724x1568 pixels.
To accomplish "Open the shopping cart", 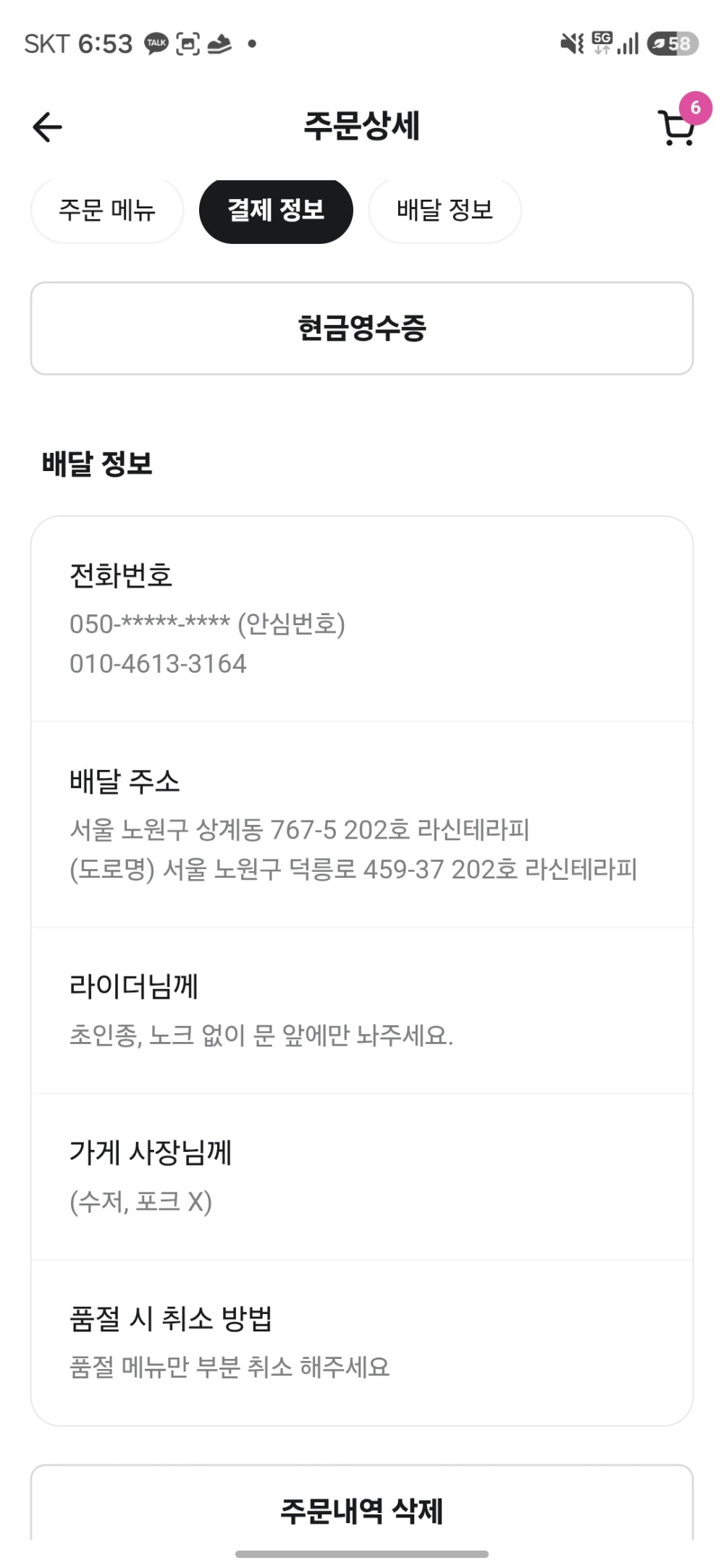I will pos(678,127).
